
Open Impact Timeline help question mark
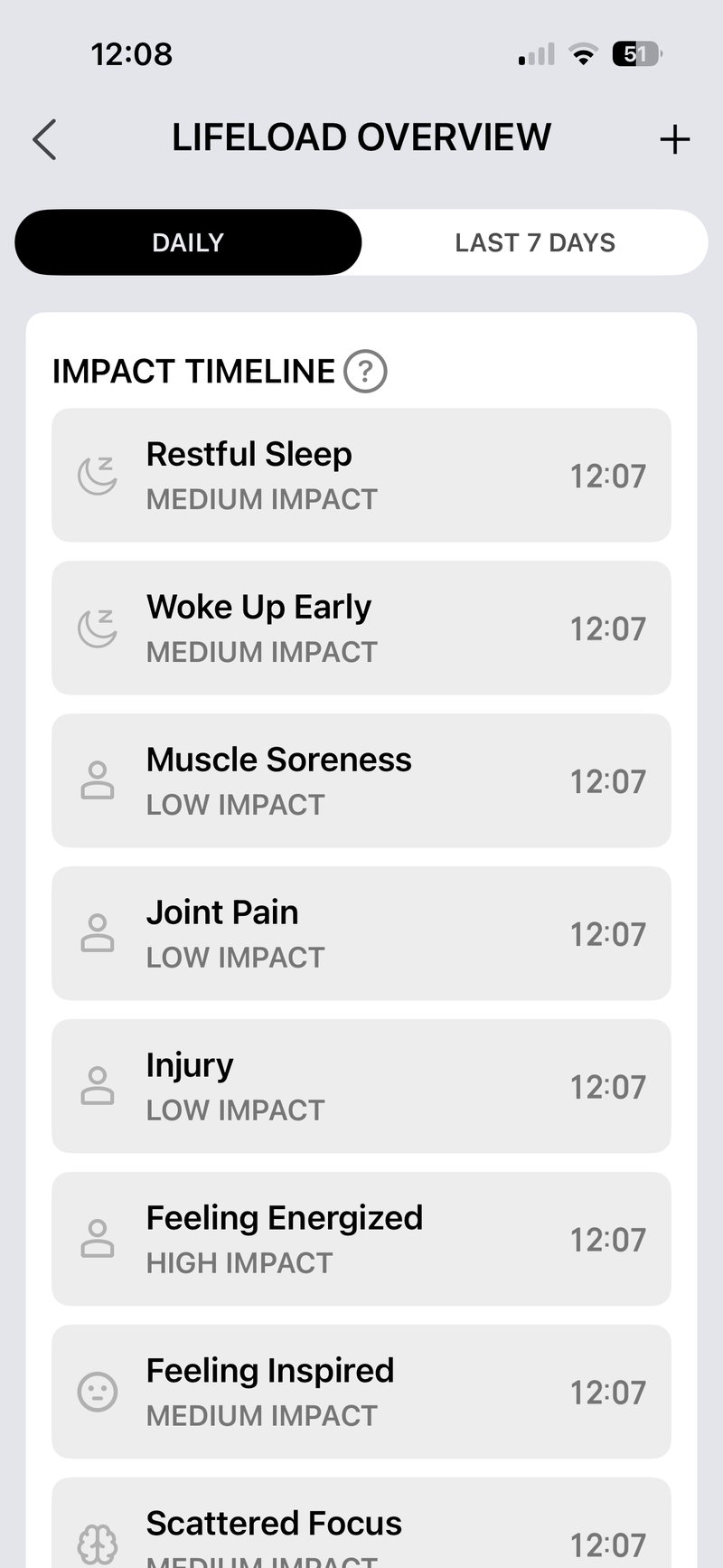pyautogui.click(x=365, y=372)
